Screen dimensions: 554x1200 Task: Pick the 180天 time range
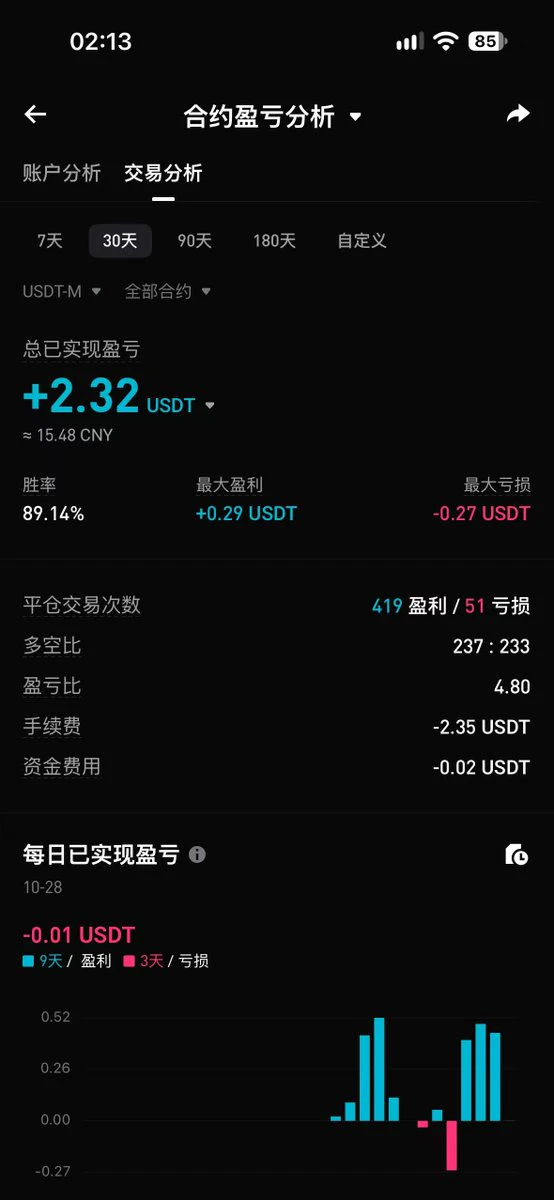(x=274, y=241)
